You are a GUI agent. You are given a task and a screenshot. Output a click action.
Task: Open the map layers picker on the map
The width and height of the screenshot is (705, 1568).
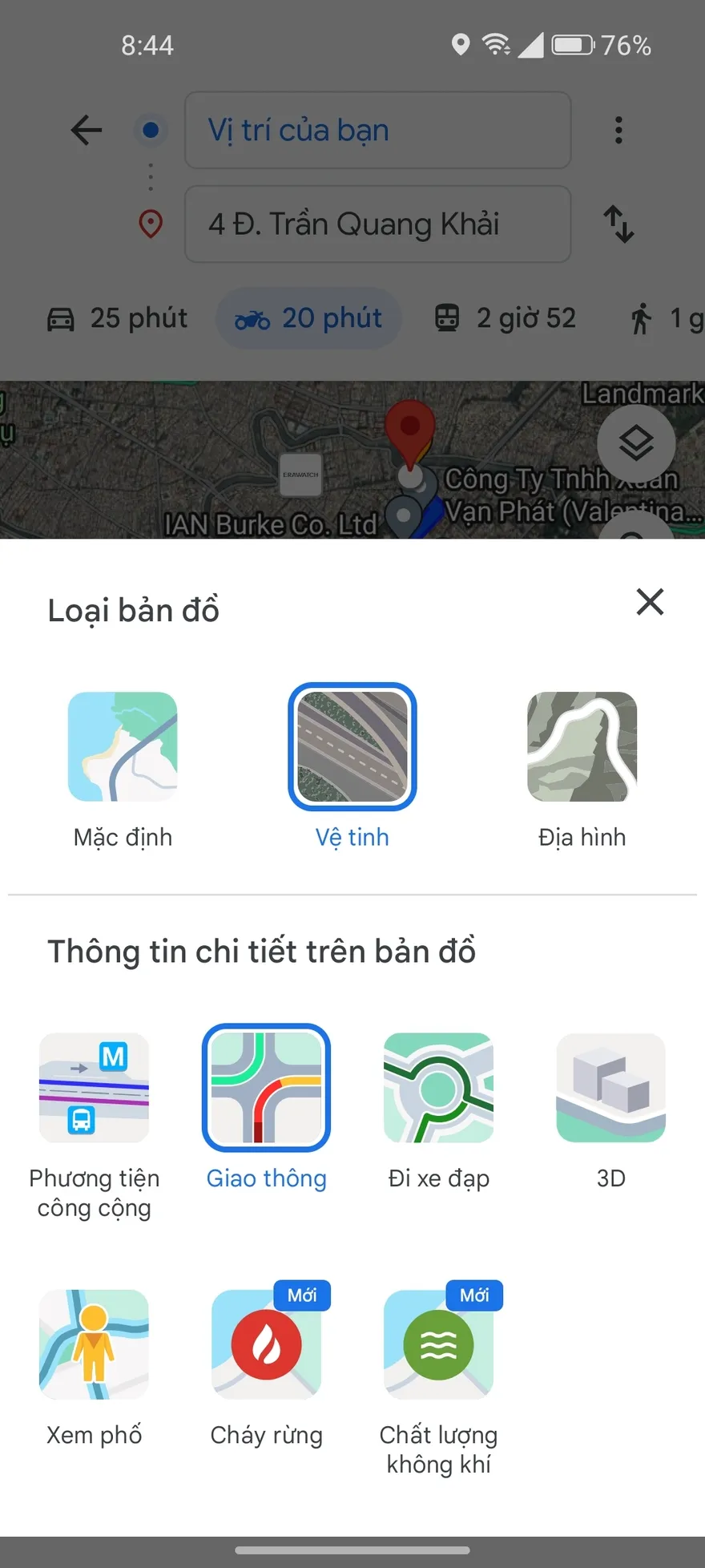[x=635, y=444]
